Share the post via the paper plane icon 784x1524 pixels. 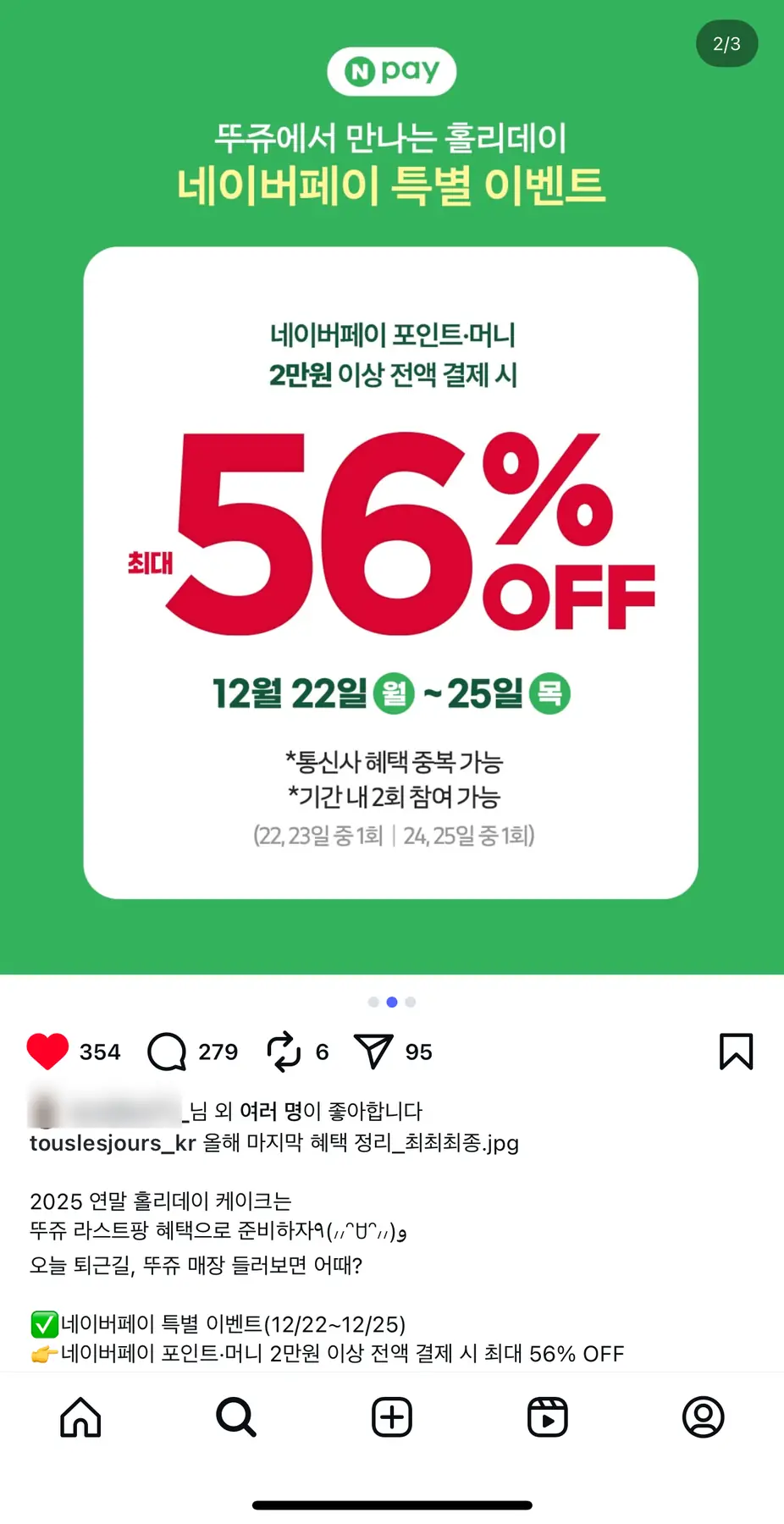pyautogui.click(x=373, y=1052)
